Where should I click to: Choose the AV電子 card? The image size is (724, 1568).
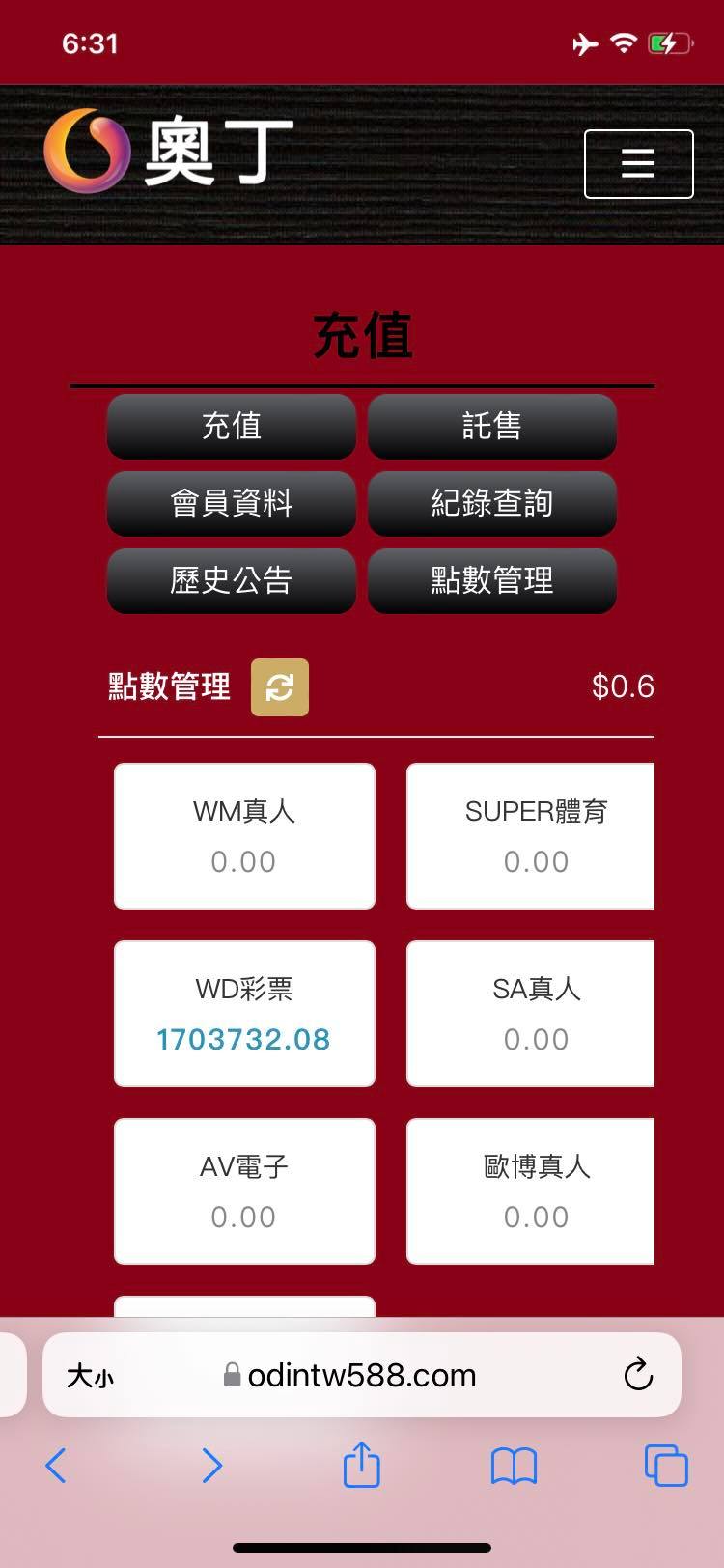(244, 1190)
